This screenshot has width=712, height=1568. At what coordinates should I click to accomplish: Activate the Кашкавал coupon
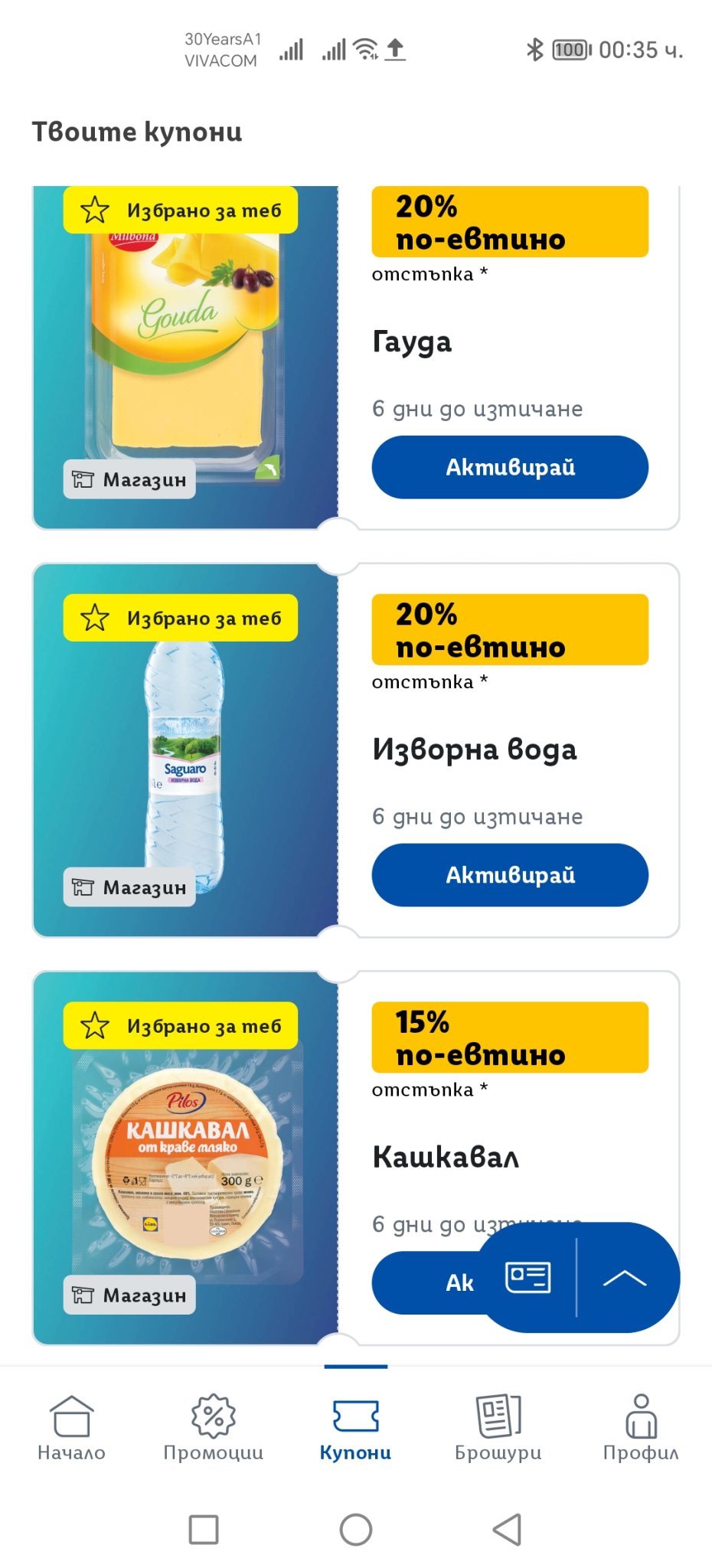[429, 1283]
